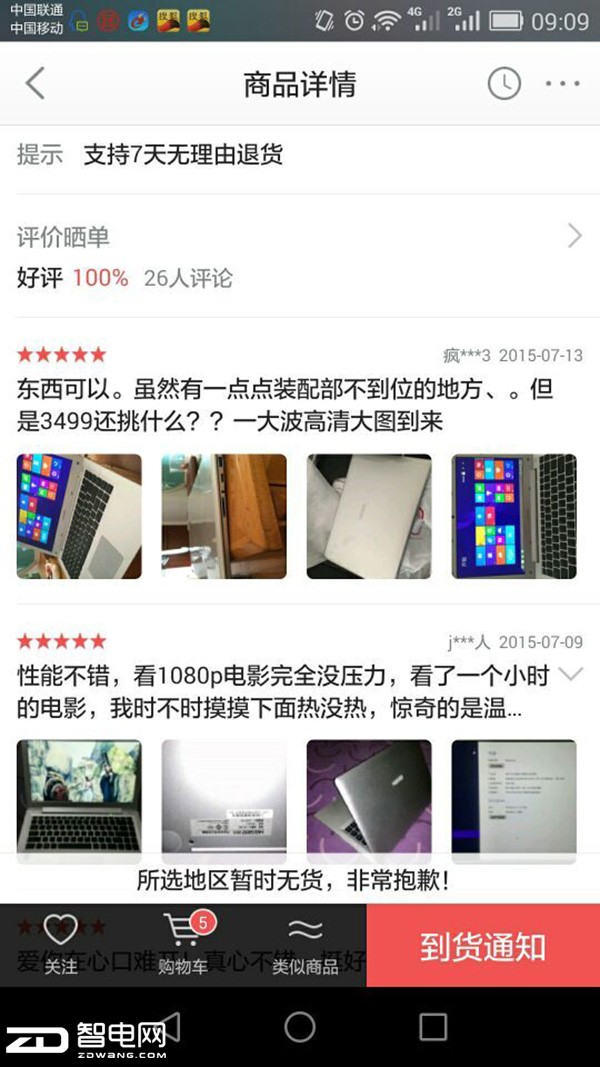600x1067 pixels.
Task: View third photo in j***人's review
Action: point(369,797)
